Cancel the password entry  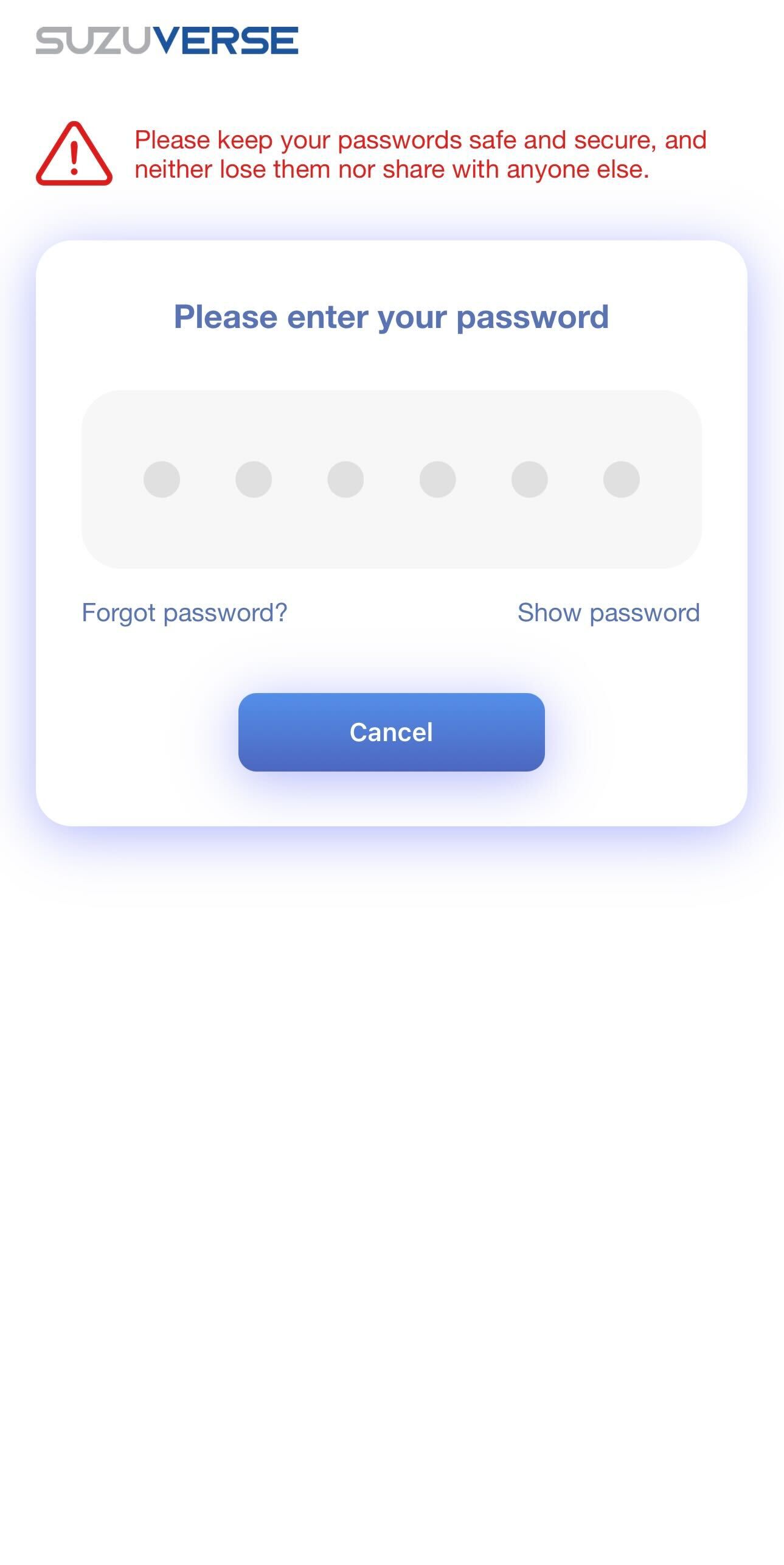pyautogui.click(x=391, y=732)
